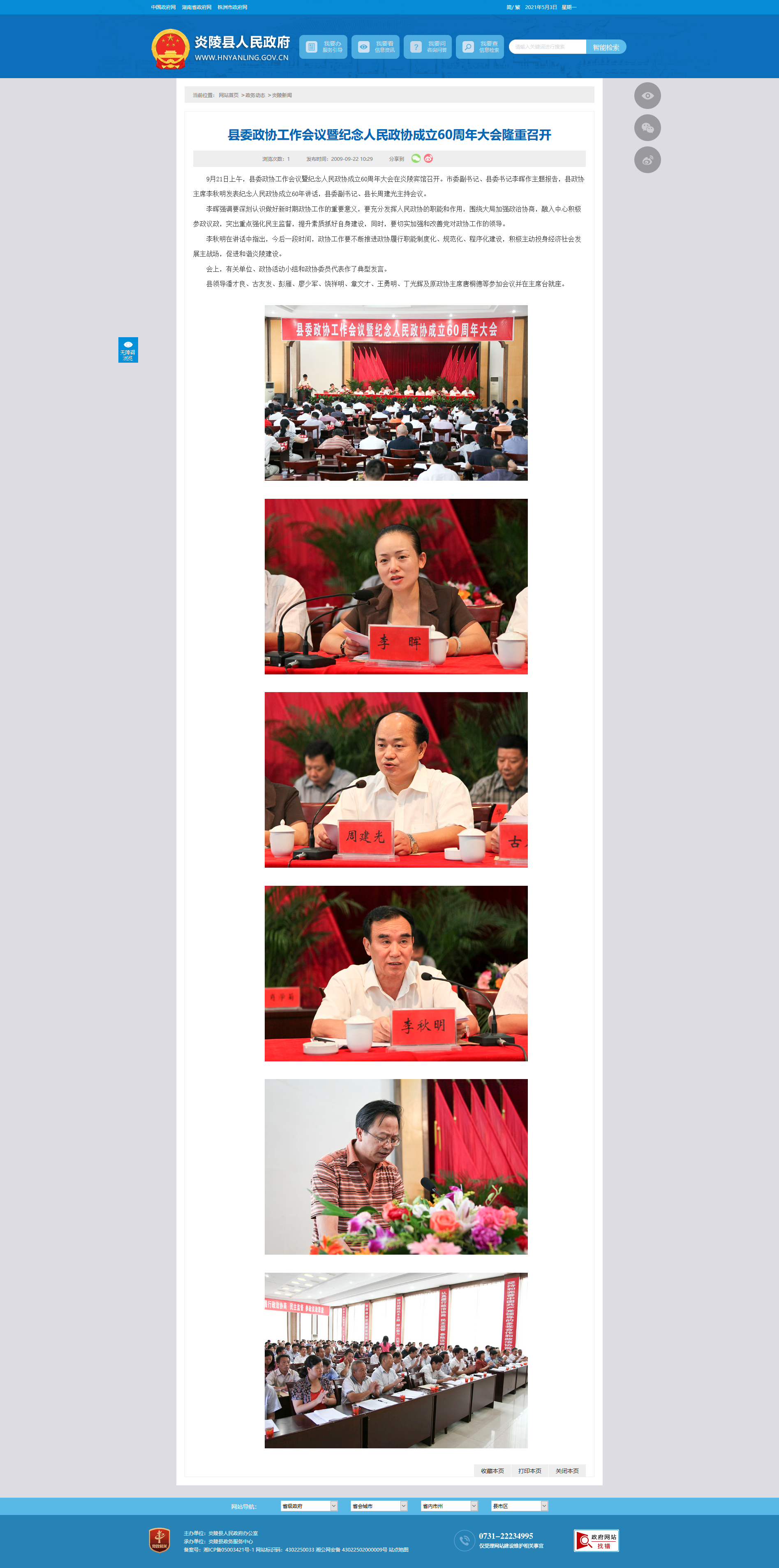
Task: Open the 无障碍浏览 accessibility button
Action: (x=128, y=350)
